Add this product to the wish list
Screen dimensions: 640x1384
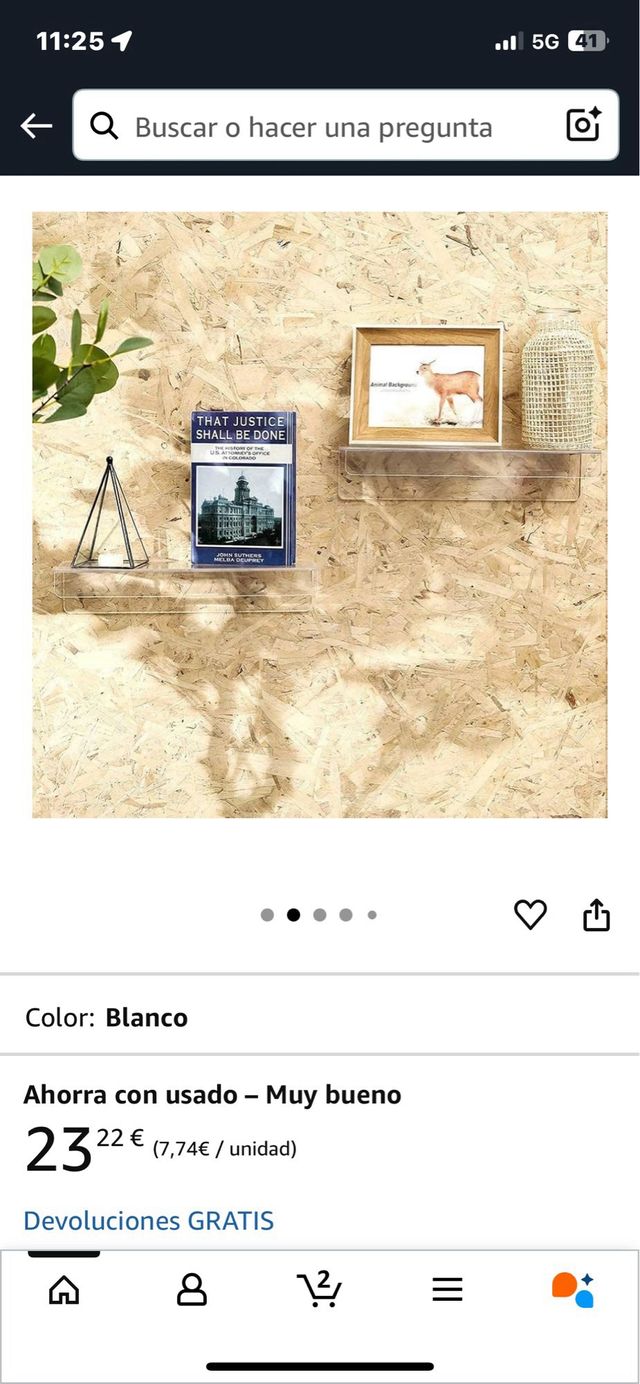coord(530,914)
